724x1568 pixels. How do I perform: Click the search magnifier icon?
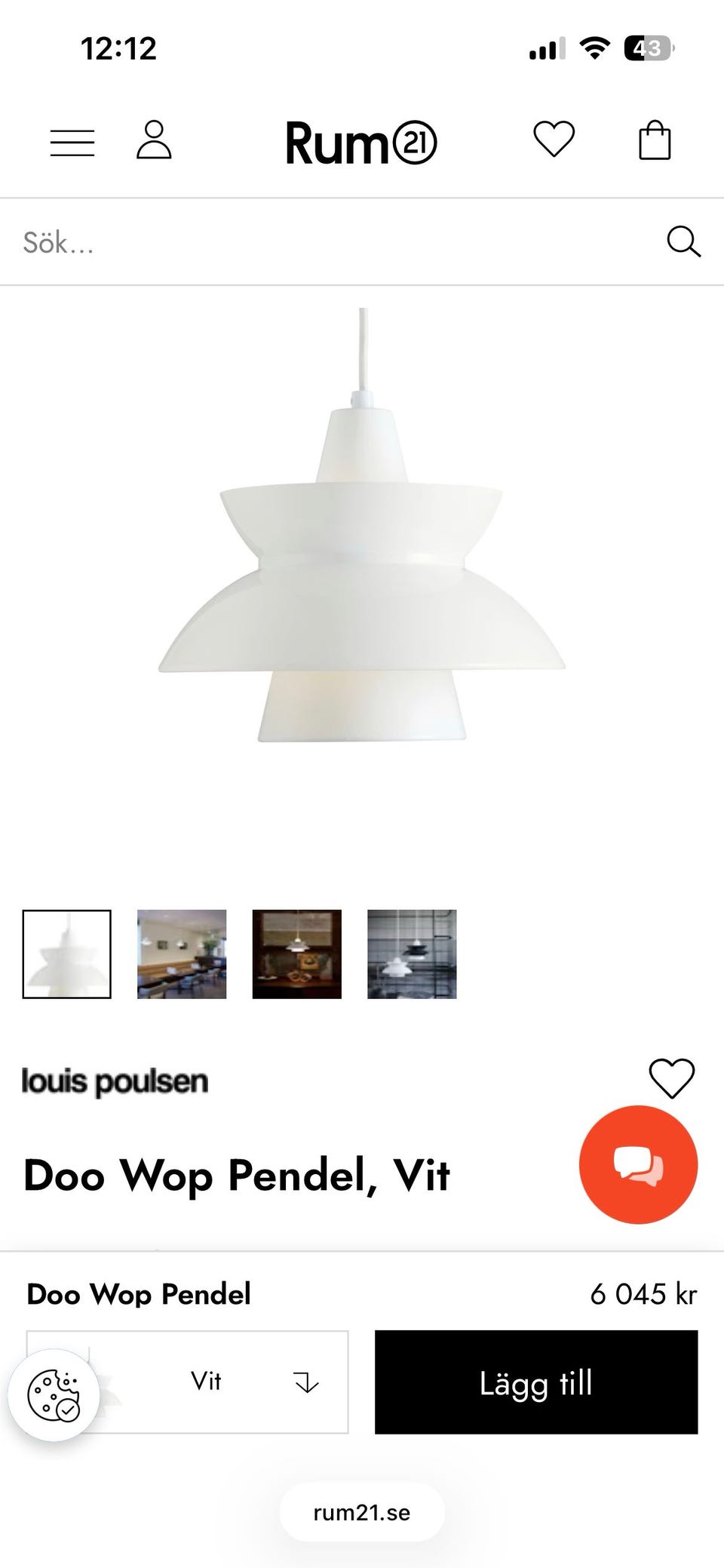[683, 241]
